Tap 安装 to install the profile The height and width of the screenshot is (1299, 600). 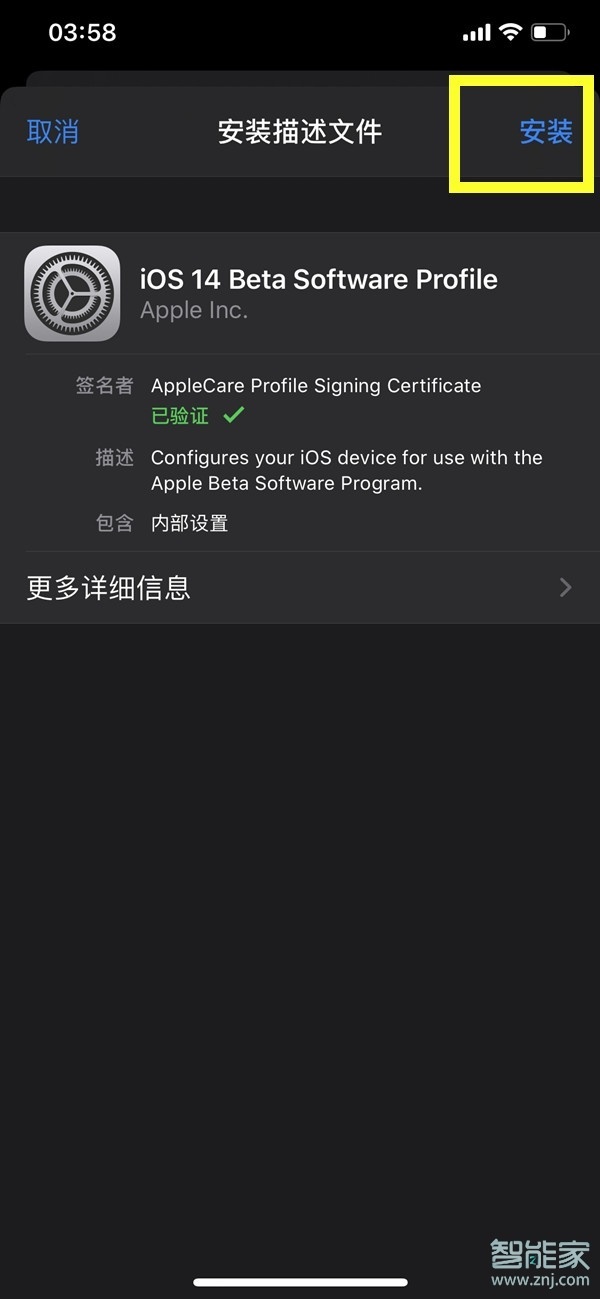click(545, 132)
